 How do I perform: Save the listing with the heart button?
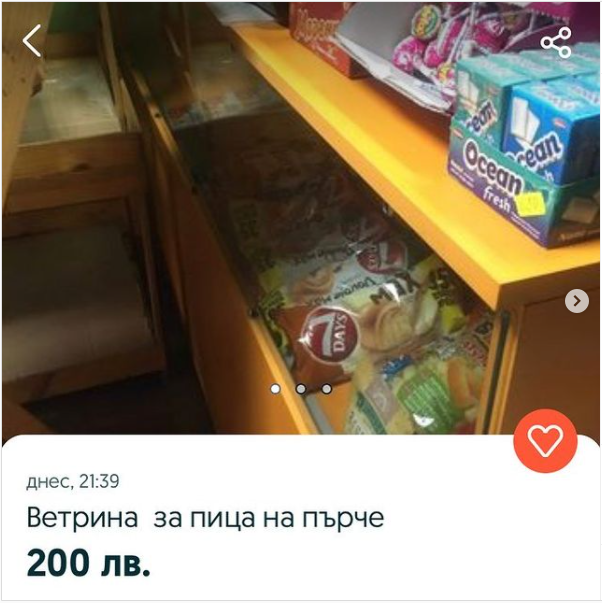tap(545, 441)
